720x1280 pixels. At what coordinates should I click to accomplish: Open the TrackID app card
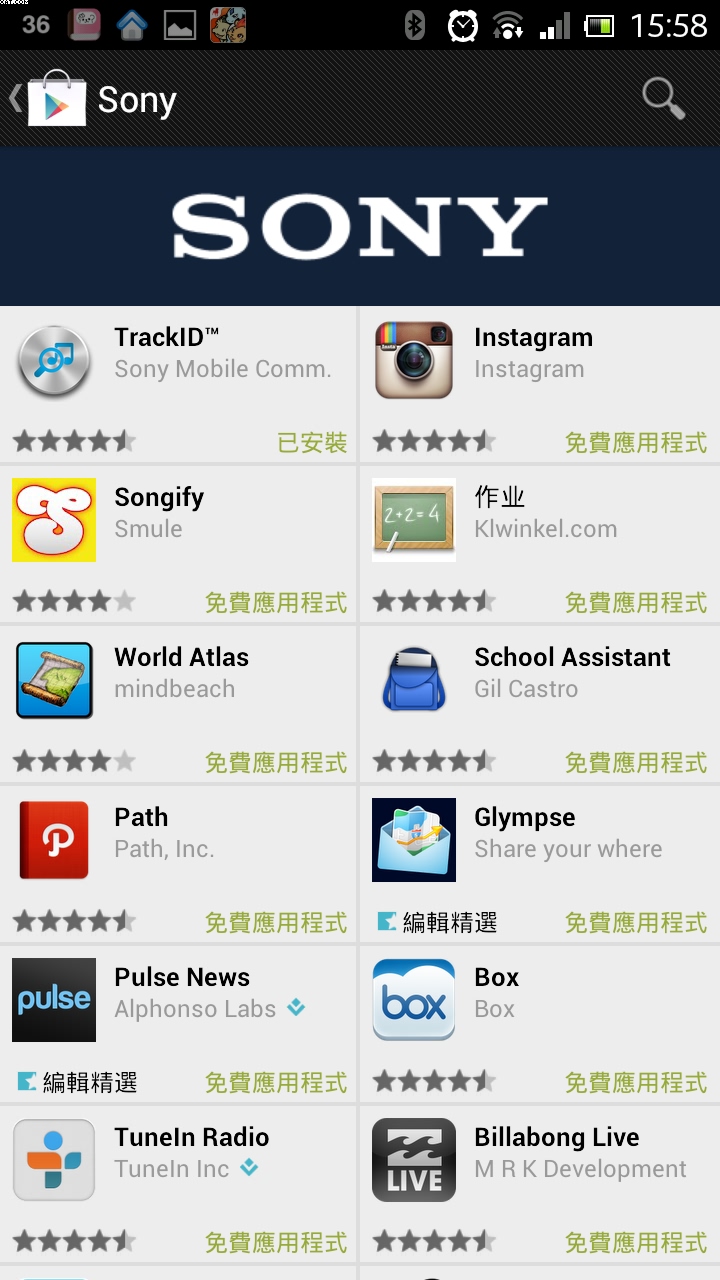(178, 384)
